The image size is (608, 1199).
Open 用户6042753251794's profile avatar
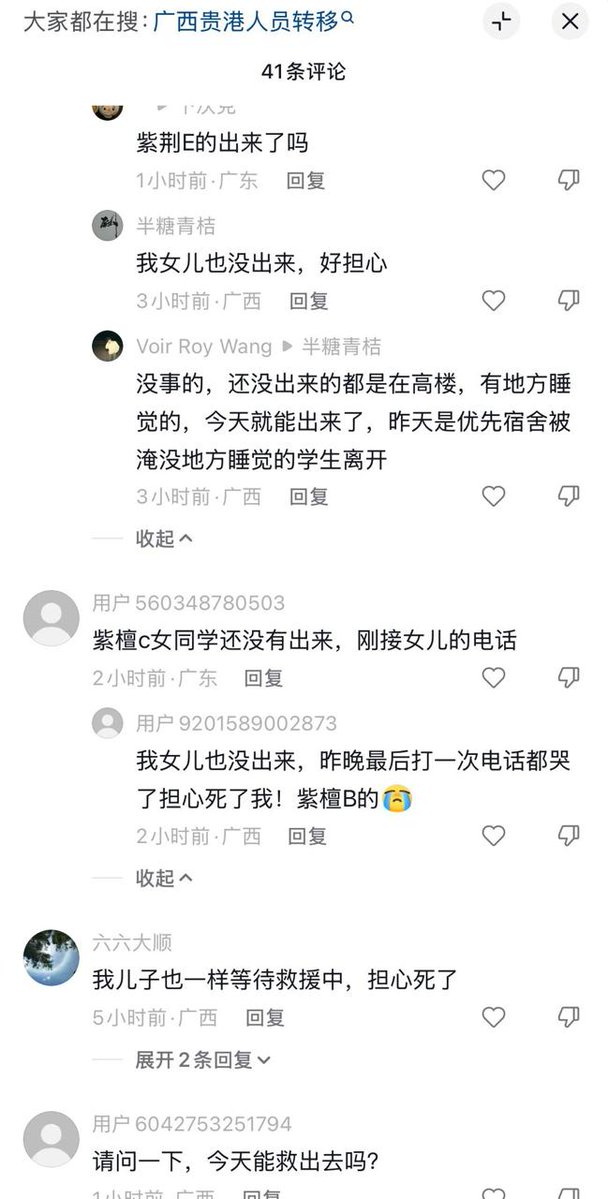click(x=51, y=1139)
